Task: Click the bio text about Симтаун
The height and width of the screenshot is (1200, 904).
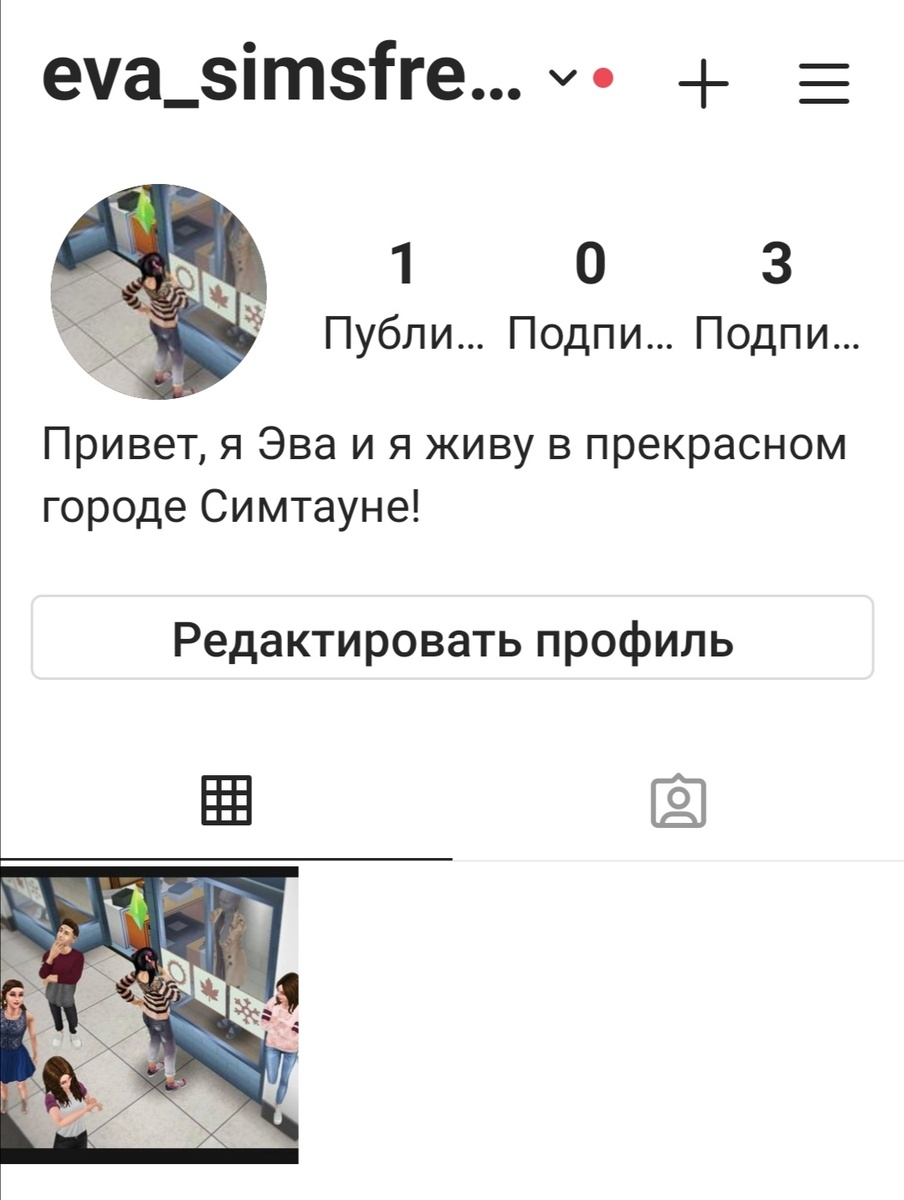Action: (x=440, y=470)
